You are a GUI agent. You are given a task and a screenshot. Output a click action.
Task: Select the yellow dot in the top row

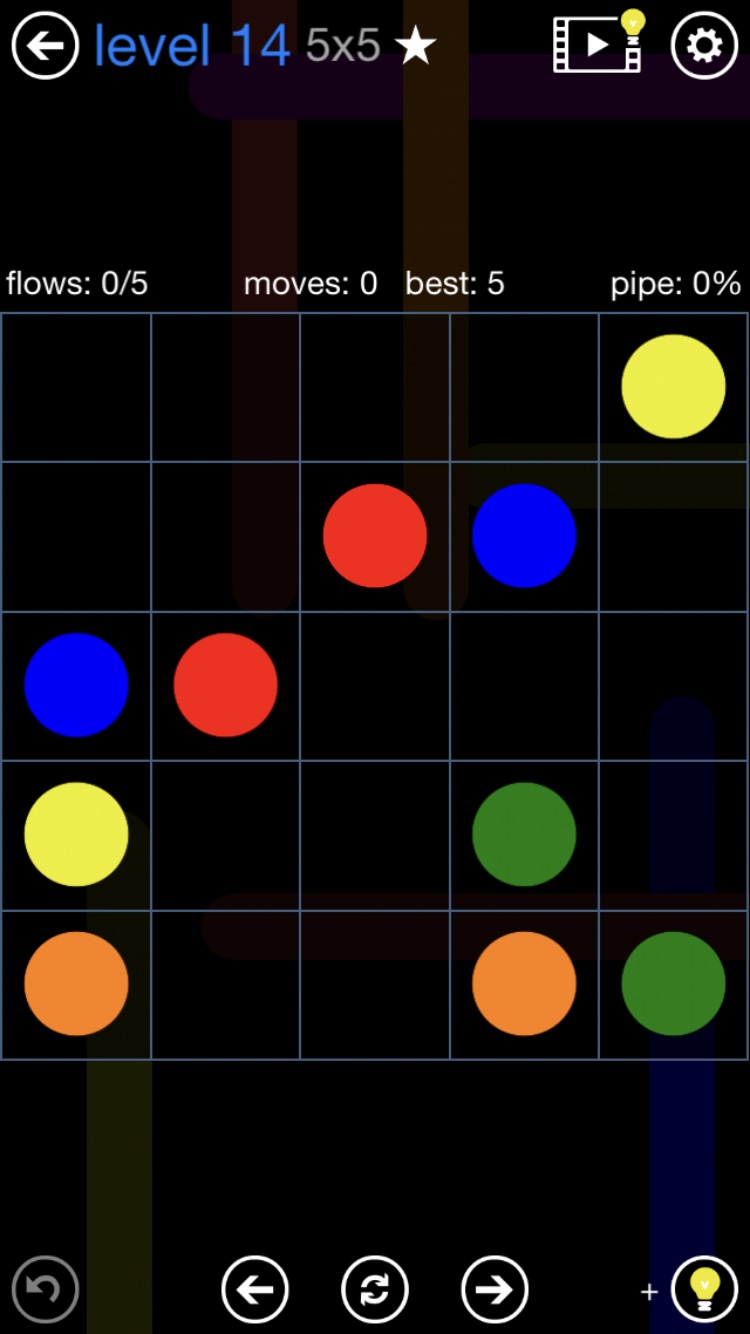pyautogui.click(x=673, y=386)
